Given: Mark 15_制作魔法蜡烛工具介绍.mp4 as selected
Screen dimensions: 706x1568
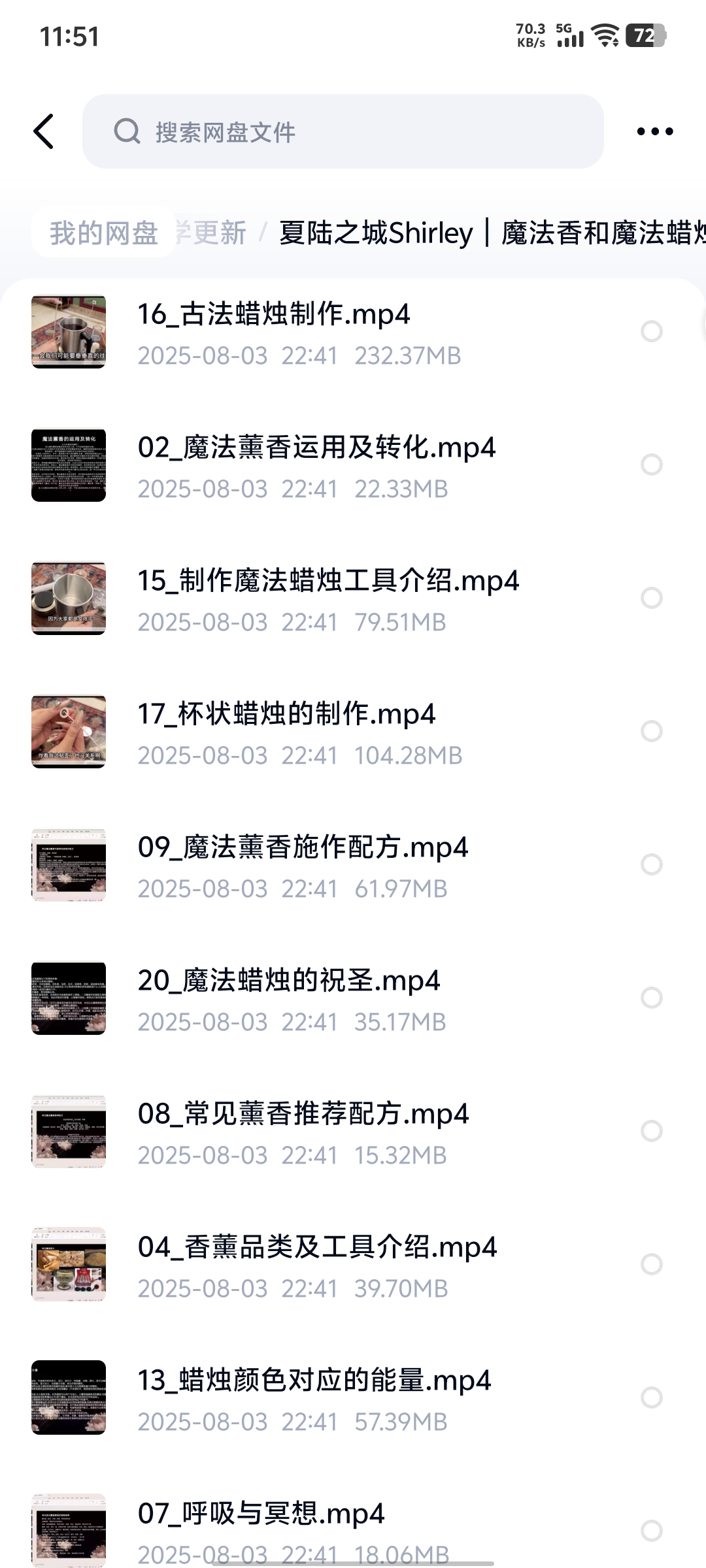Looking at the screenshot, I should (651, 598).
